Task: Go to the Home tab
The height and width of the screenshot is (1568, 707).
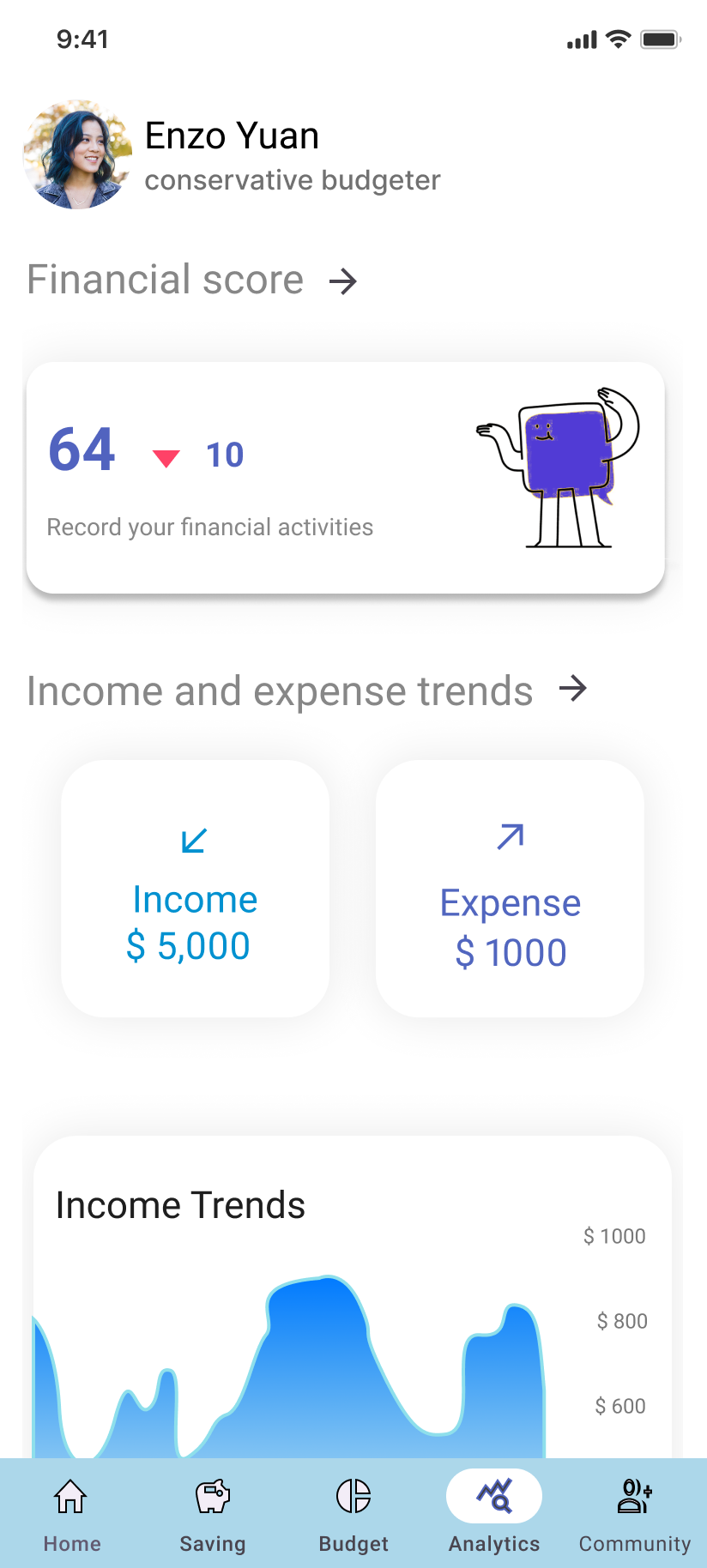Action: [x=71, y=1513]
